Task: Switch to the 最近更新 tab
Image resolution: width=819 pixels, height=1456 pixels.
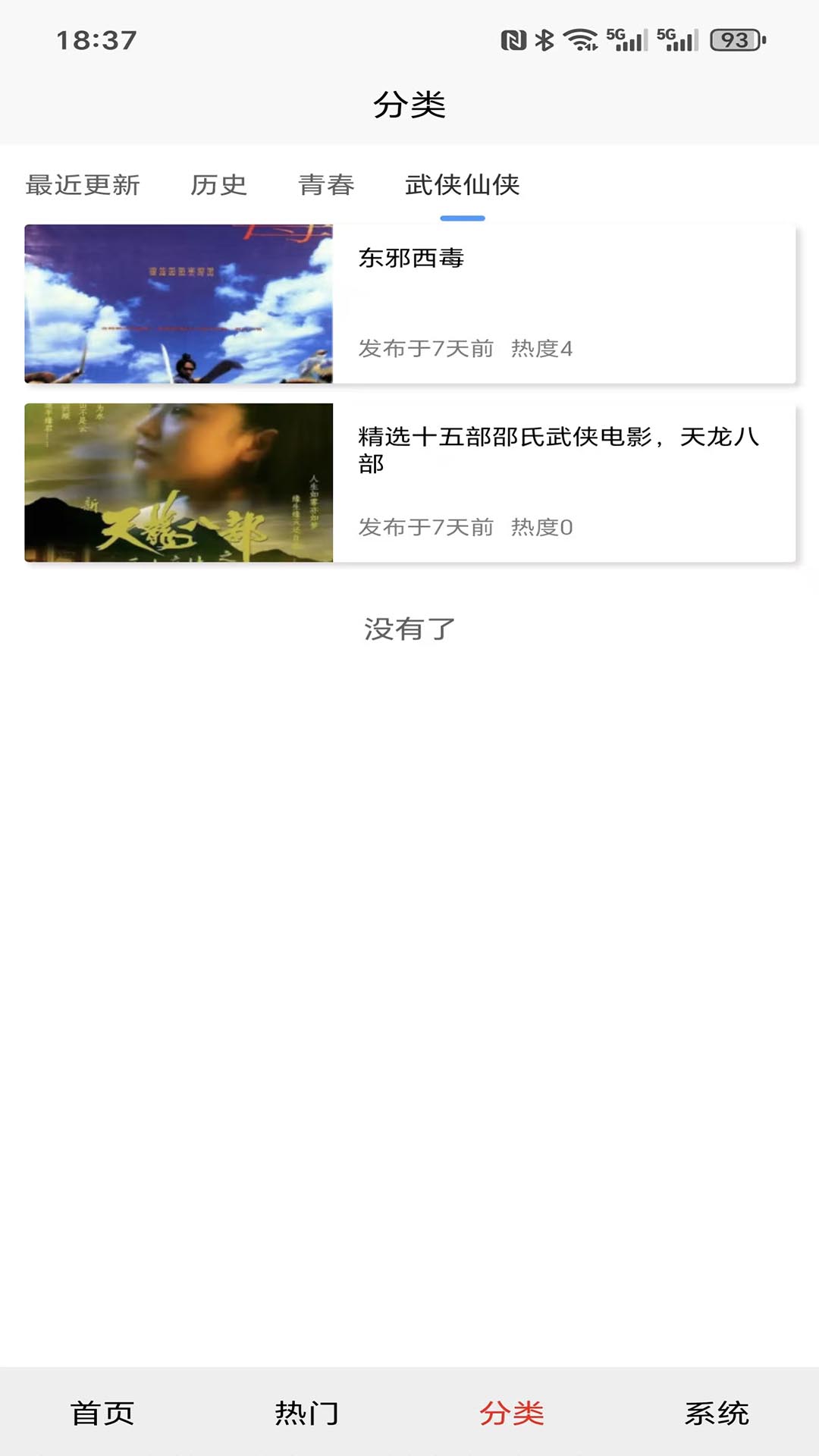Action: [82, 186]
